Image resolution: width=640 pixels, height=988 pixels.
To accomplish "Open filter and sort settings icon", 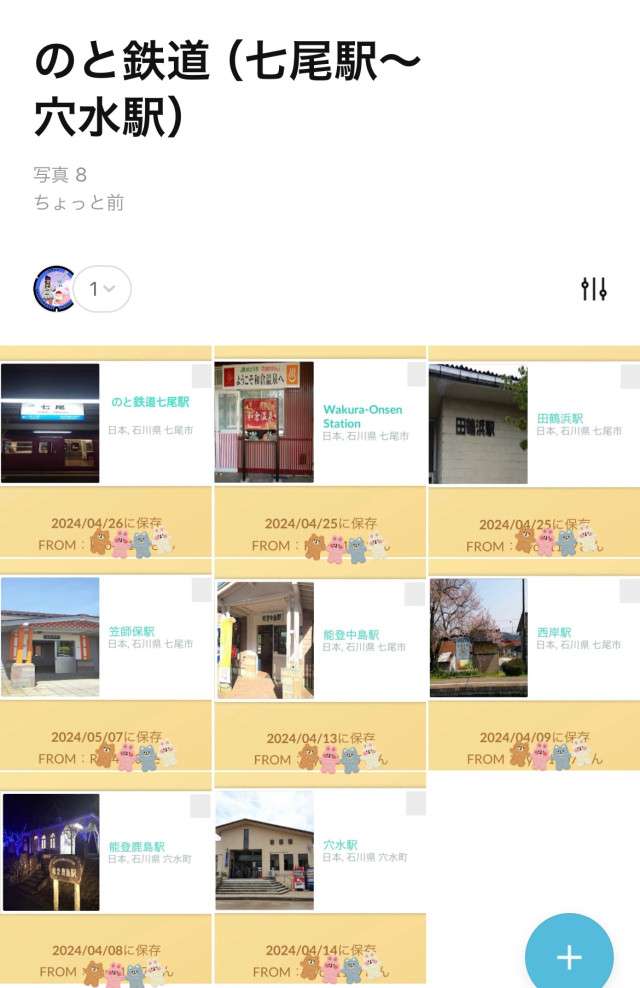I will [594, 289].
